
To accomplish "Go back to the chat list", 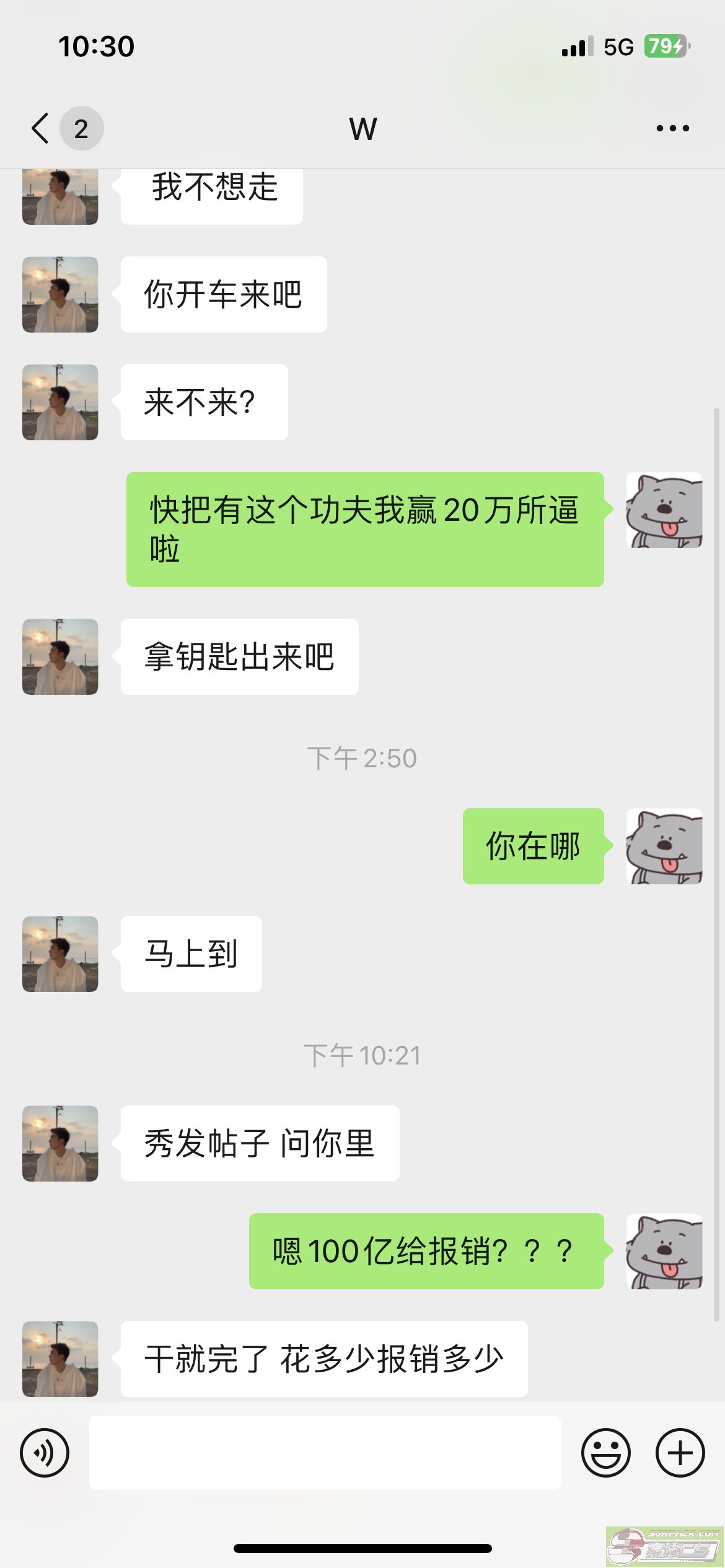I will (41, 129).
